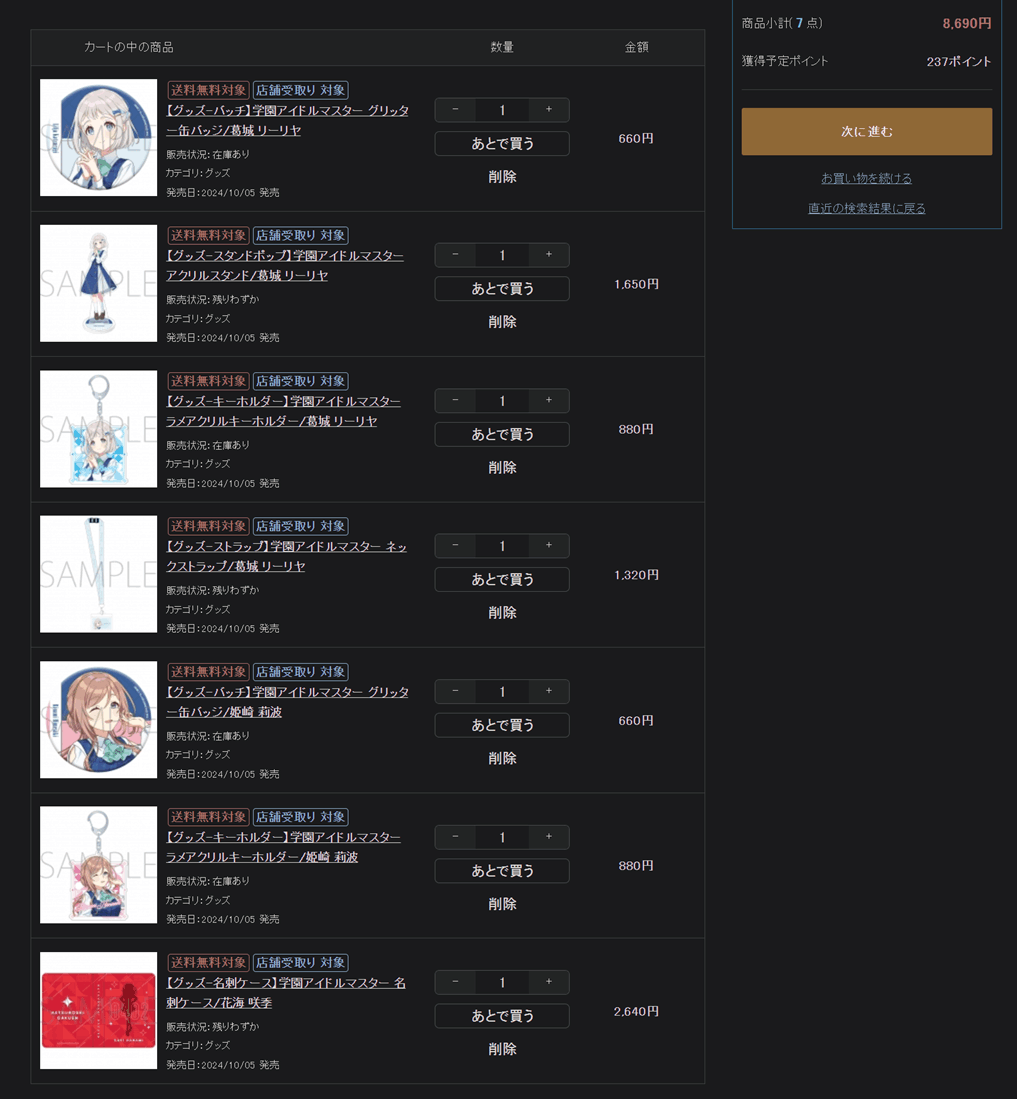Save 花海咲季 名刺ケース for later
1017x1099 pixels.
coord(502,1015)
